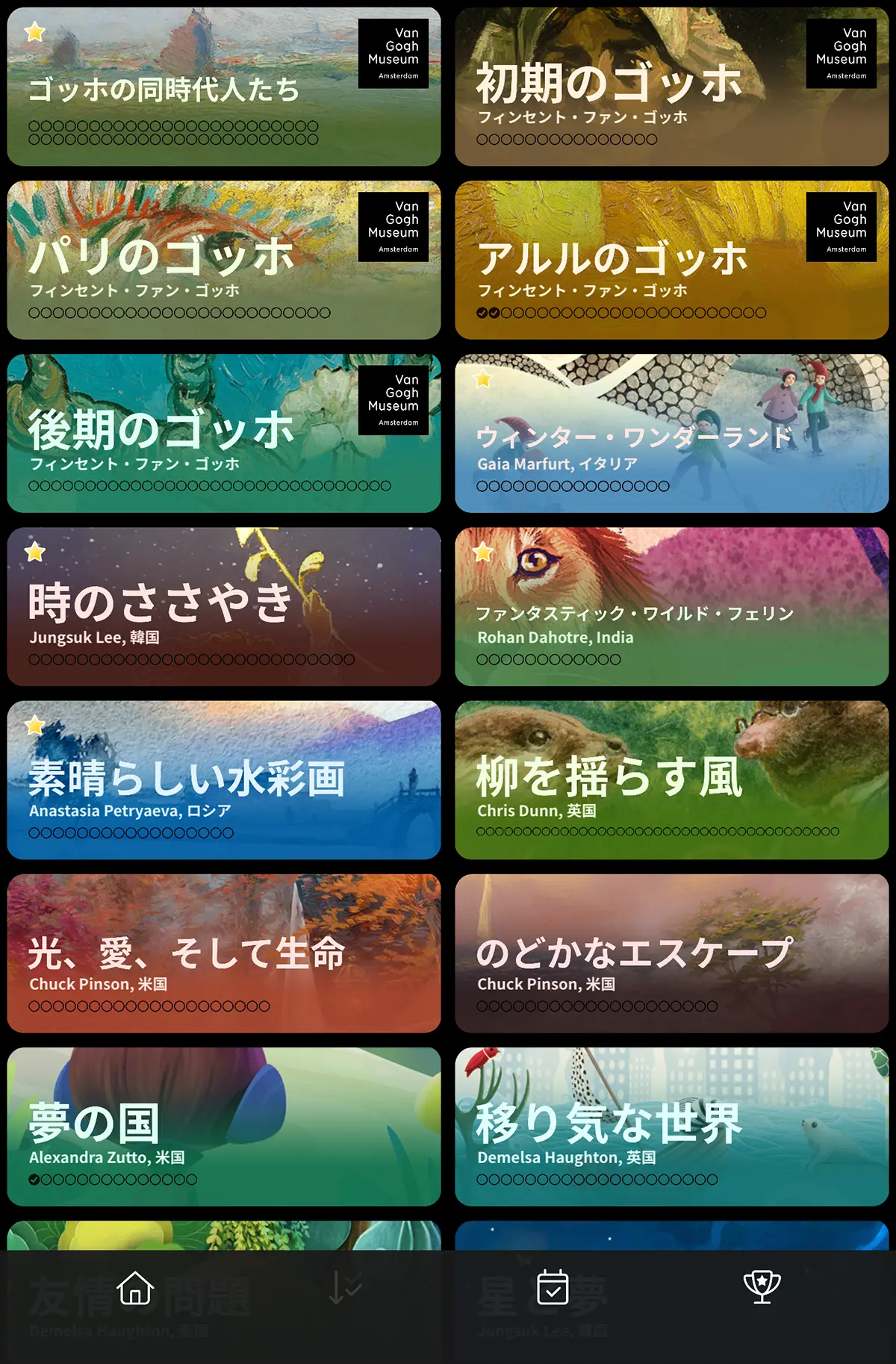Viewport: 896px width, 1364px height.
Task: Open 夢の国 by Alexandra Zutto
Action: (224, 1127)
